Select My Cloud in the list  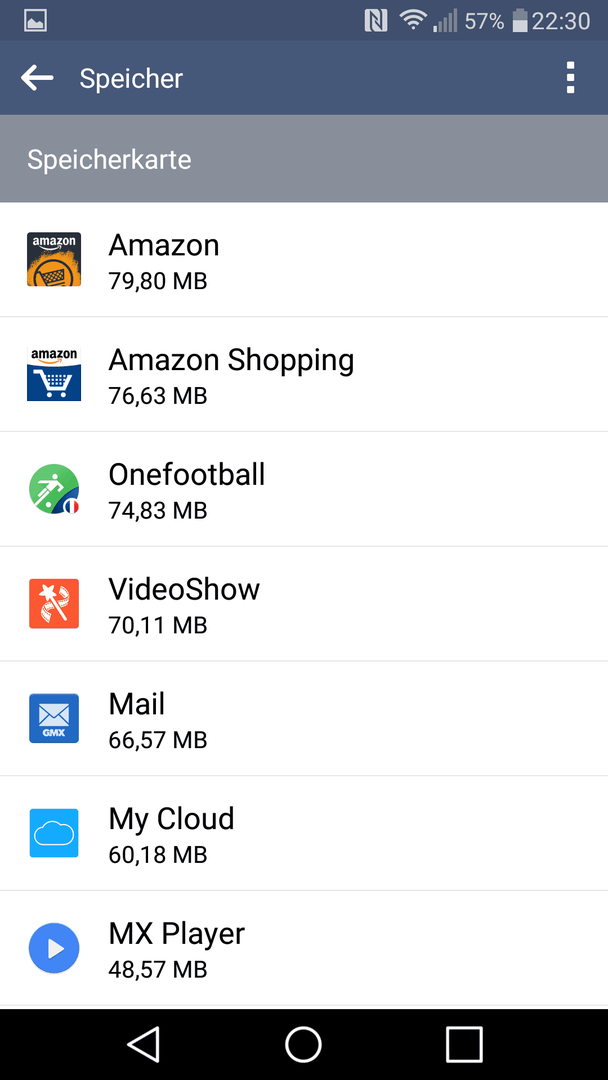coord(304,833)
